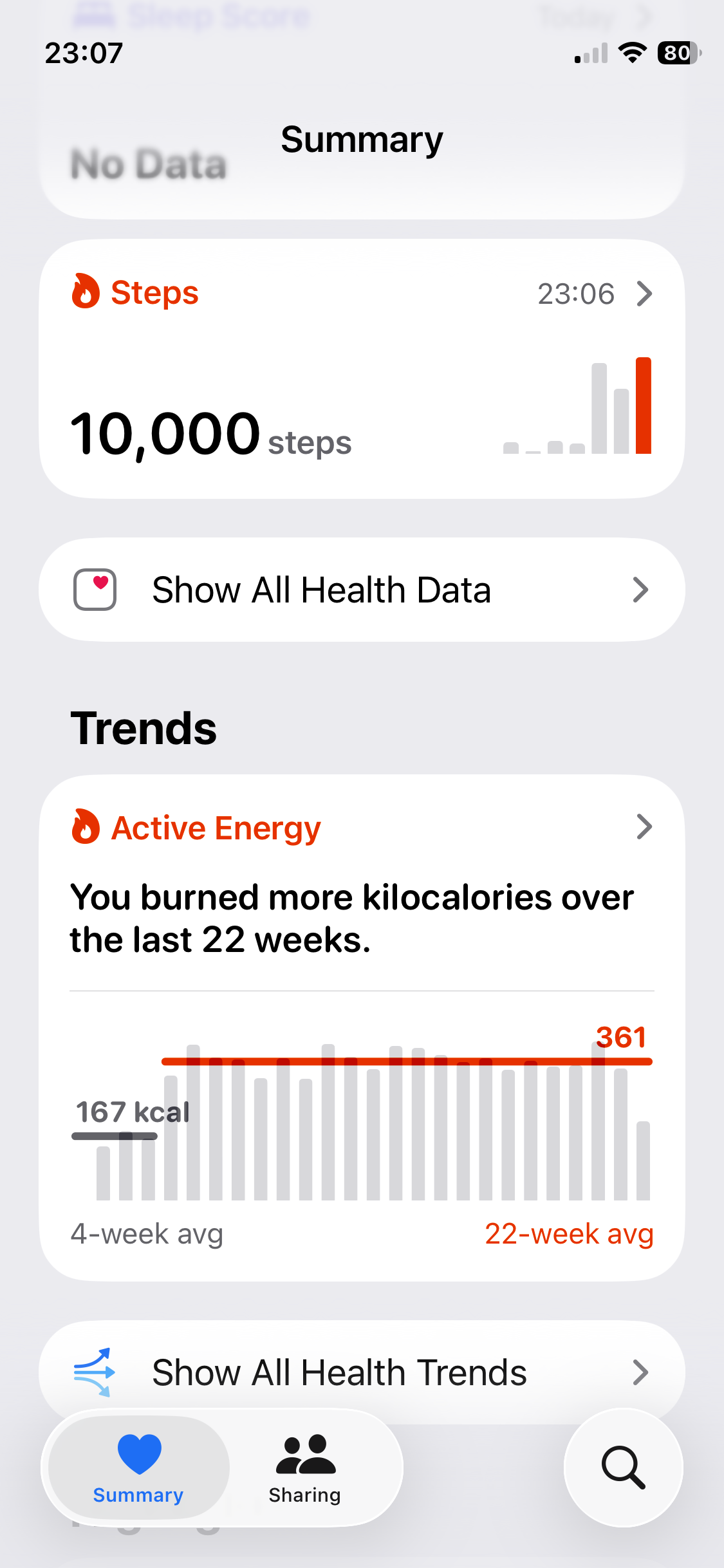This screenshot has height=1568, width=724.
Task: Open the search magnifier button
Action: pyautogui.click(x=623, y=1467)
